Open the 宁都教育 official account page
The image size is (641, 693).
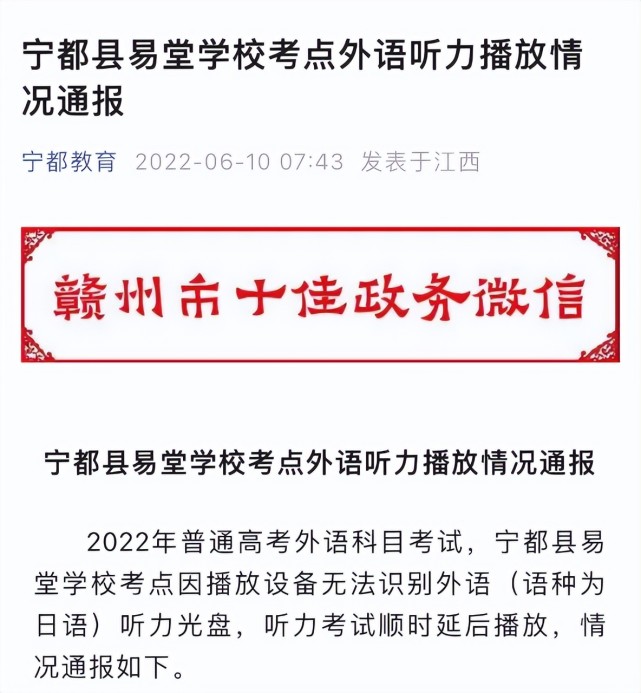[x=69, y=162]
